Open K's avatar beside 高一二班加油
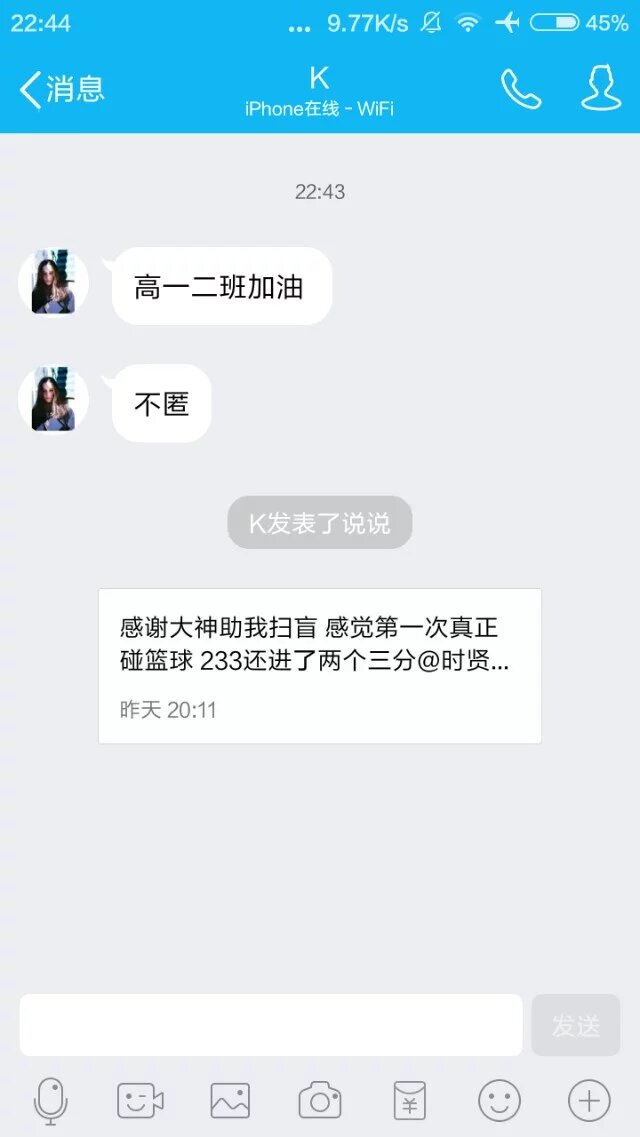The image size is (640, 1137). [x=53, y=283]
